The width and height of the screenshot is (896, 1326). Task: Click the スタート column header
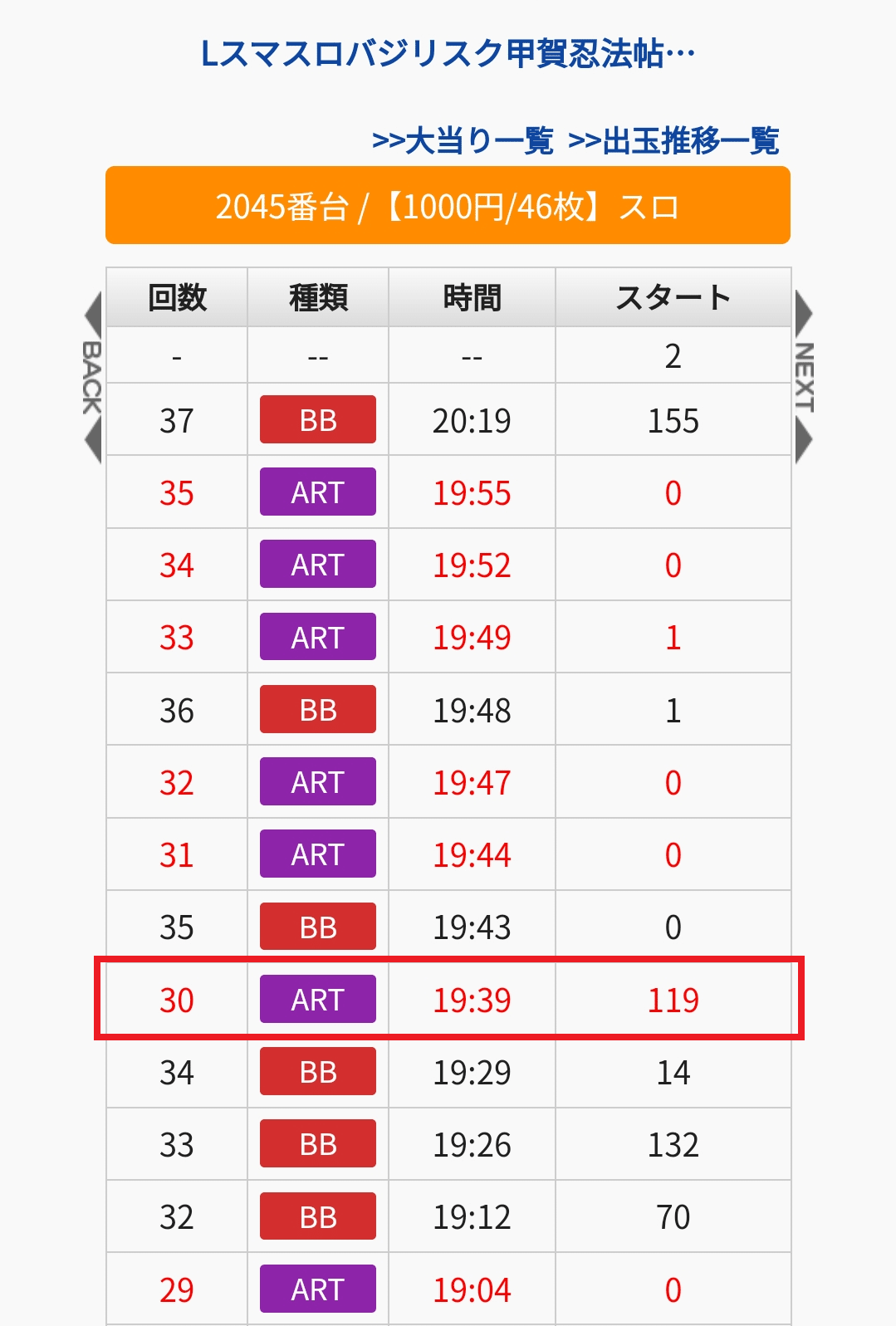(674, 296)
